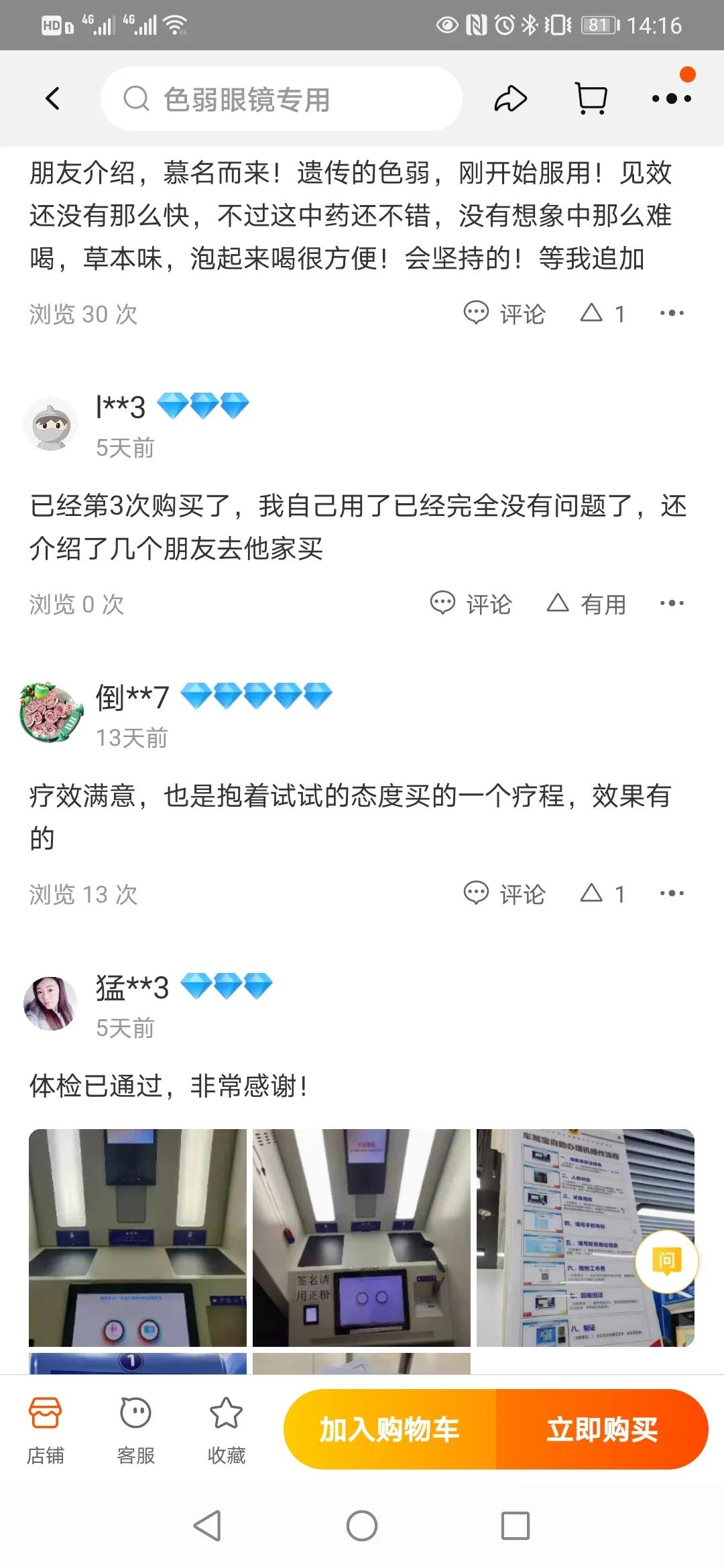
Task: Tap the back arrow at top left
Action: [x=53, y=98]
